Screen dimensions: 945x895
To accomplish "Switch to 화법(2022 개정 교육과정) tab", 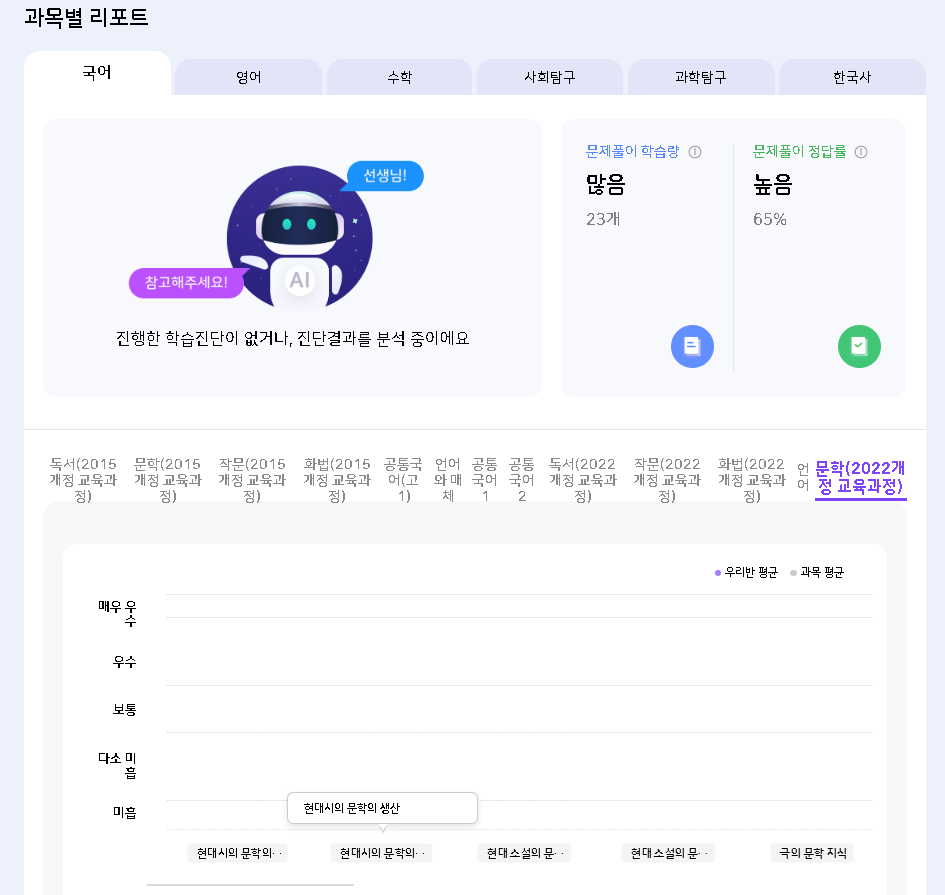I will [752, 480].
